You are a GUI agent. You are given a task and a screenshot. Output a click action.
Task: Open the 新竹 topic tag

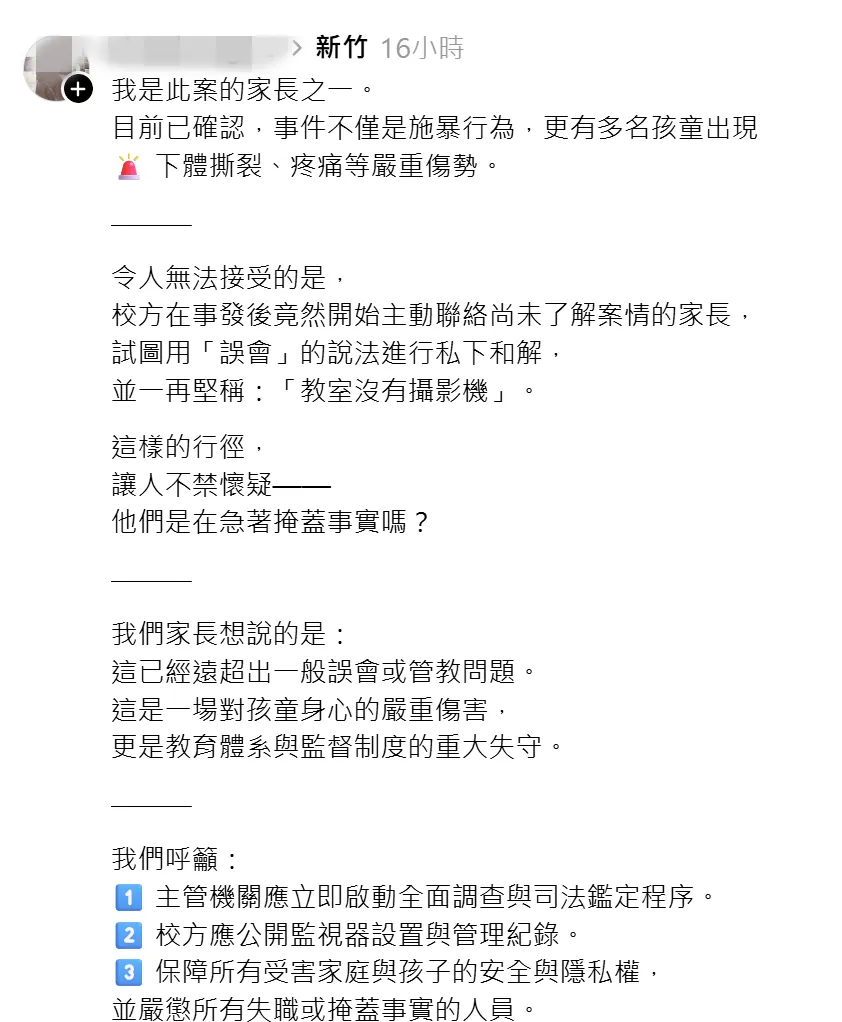[x=341, y=47]
